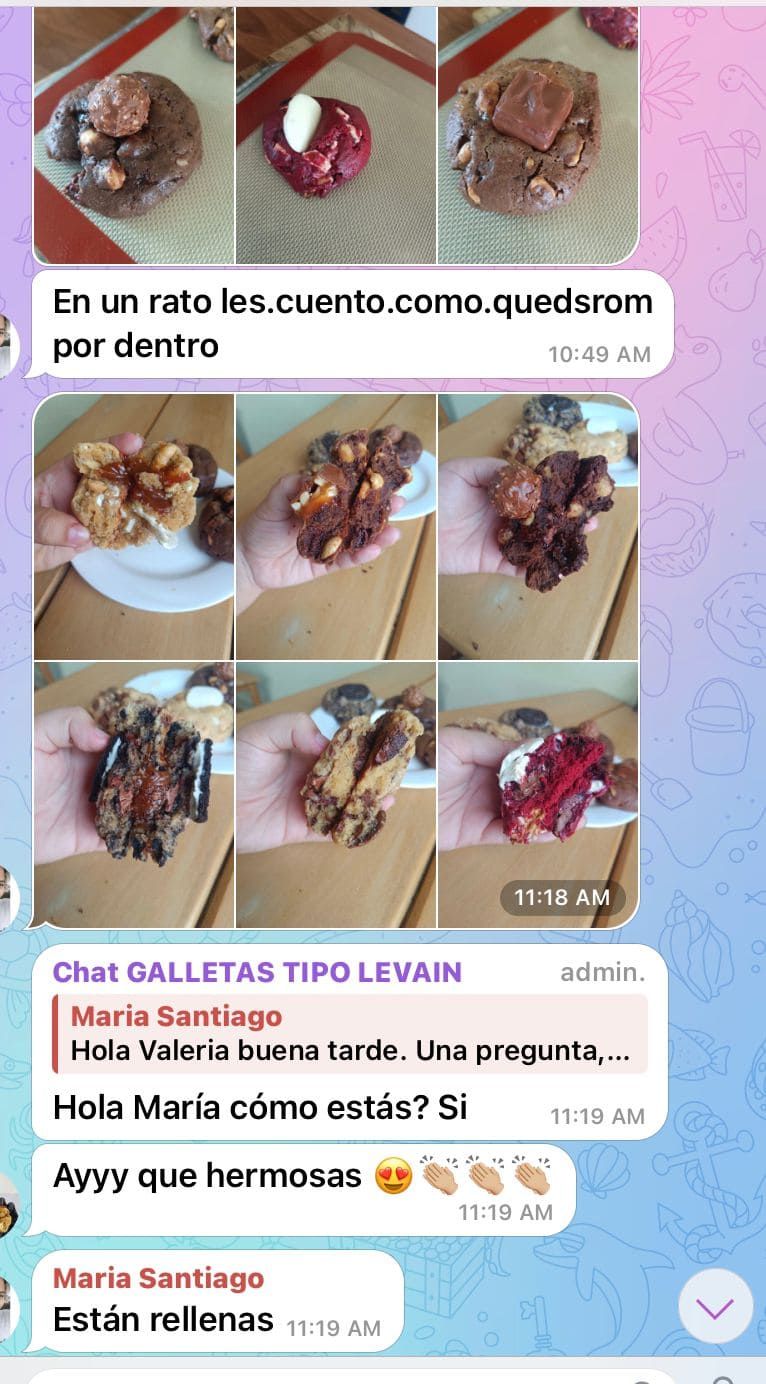The image size is (766, 1384).
Task: Open Maria Santiago's profile from her name
Action: [x=158, y=1278]
